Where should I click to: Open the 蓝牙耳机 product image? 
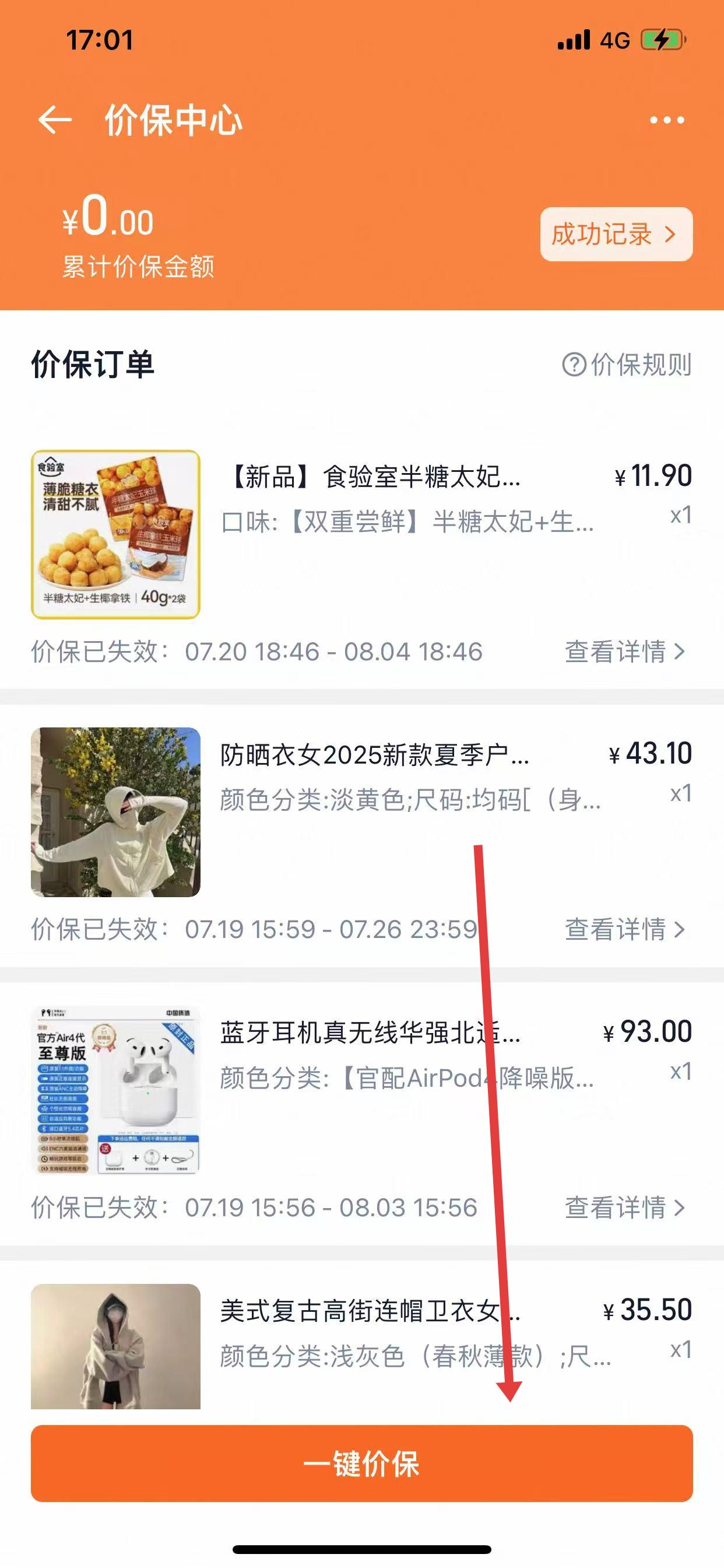(x=115, y=1090)
